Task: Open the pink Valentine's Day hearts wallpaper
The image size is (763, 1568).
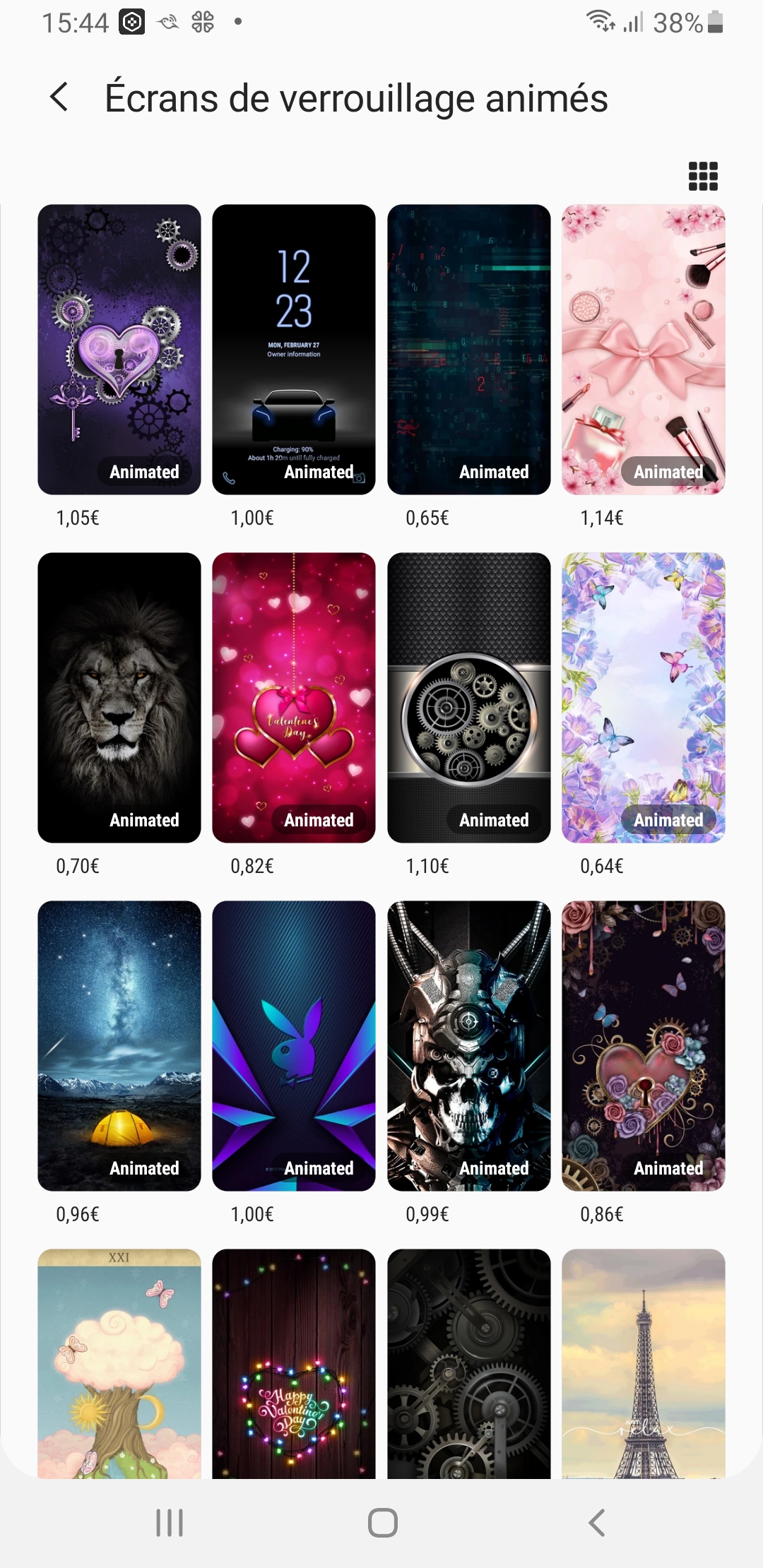Action: [x=294, y=698]
